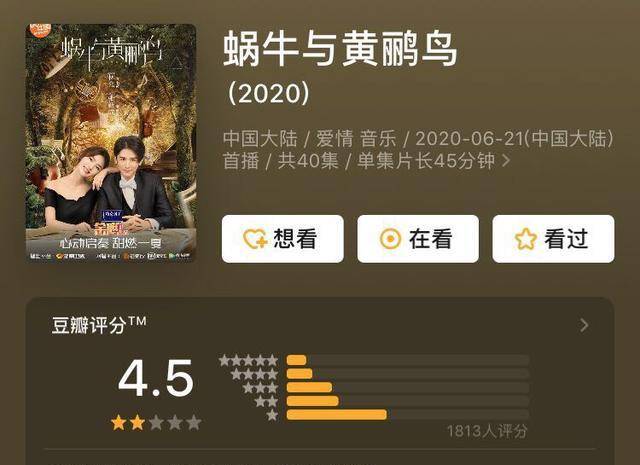Mark the show as 想看
The image size is (640, 465).
tap(282, 239)
